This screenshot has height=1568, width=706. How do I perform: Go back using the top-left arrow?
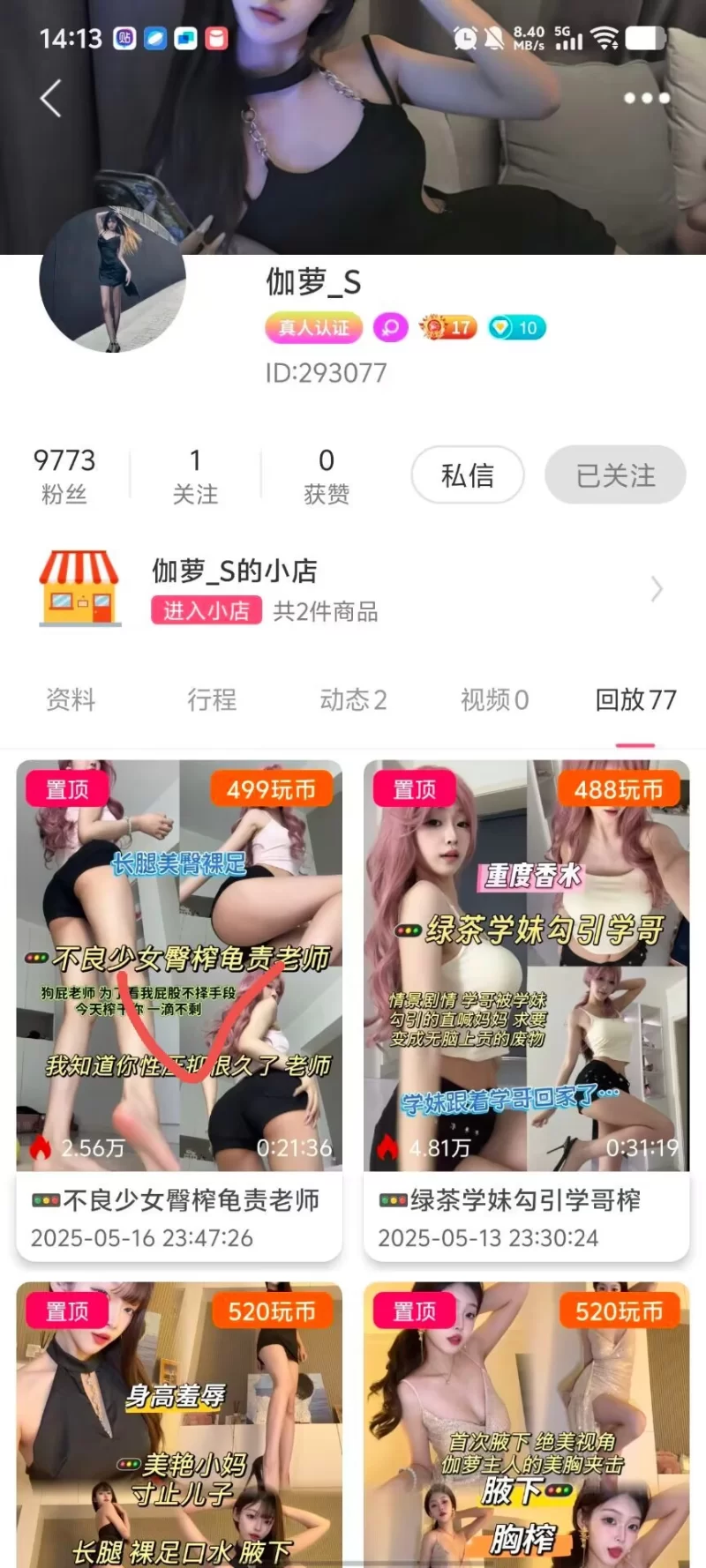[51, 98]
